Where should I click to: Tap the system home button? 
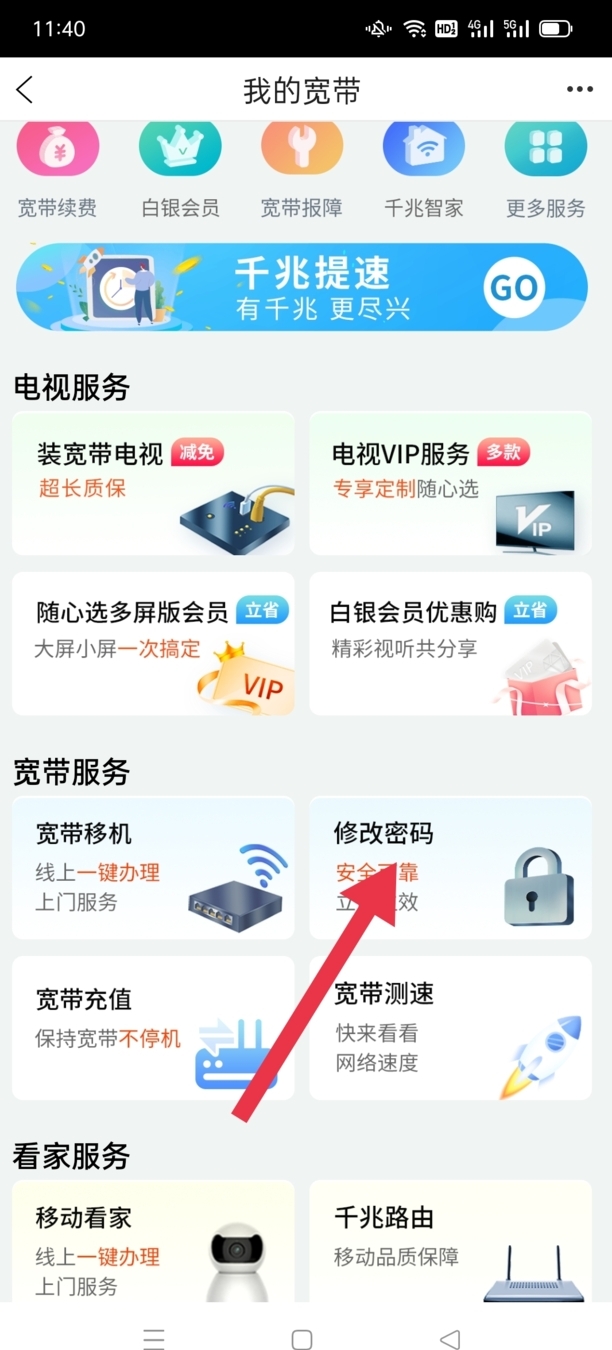click(302, 1339)
